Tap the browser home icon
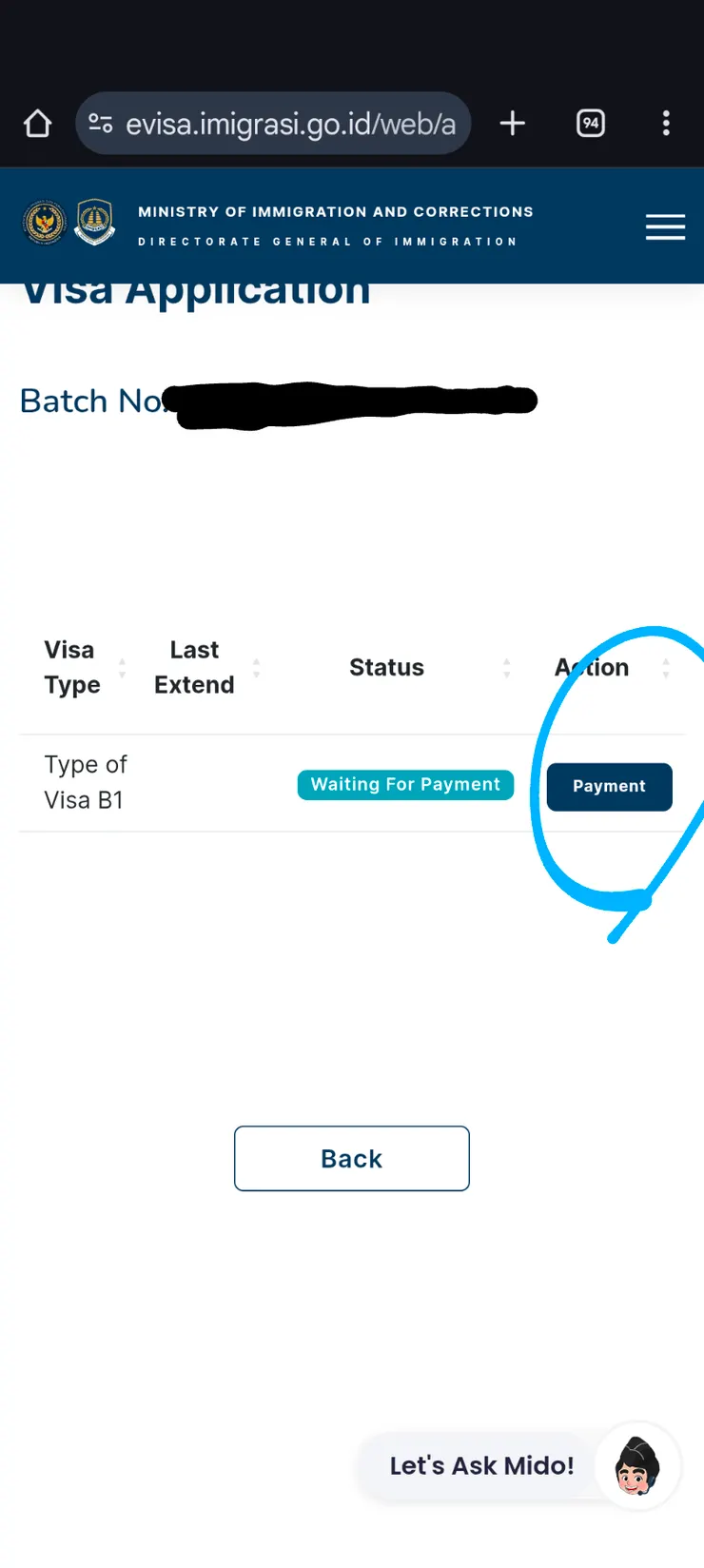The width and height of the screenshot is (704, 1568). (x=38, y=124)
